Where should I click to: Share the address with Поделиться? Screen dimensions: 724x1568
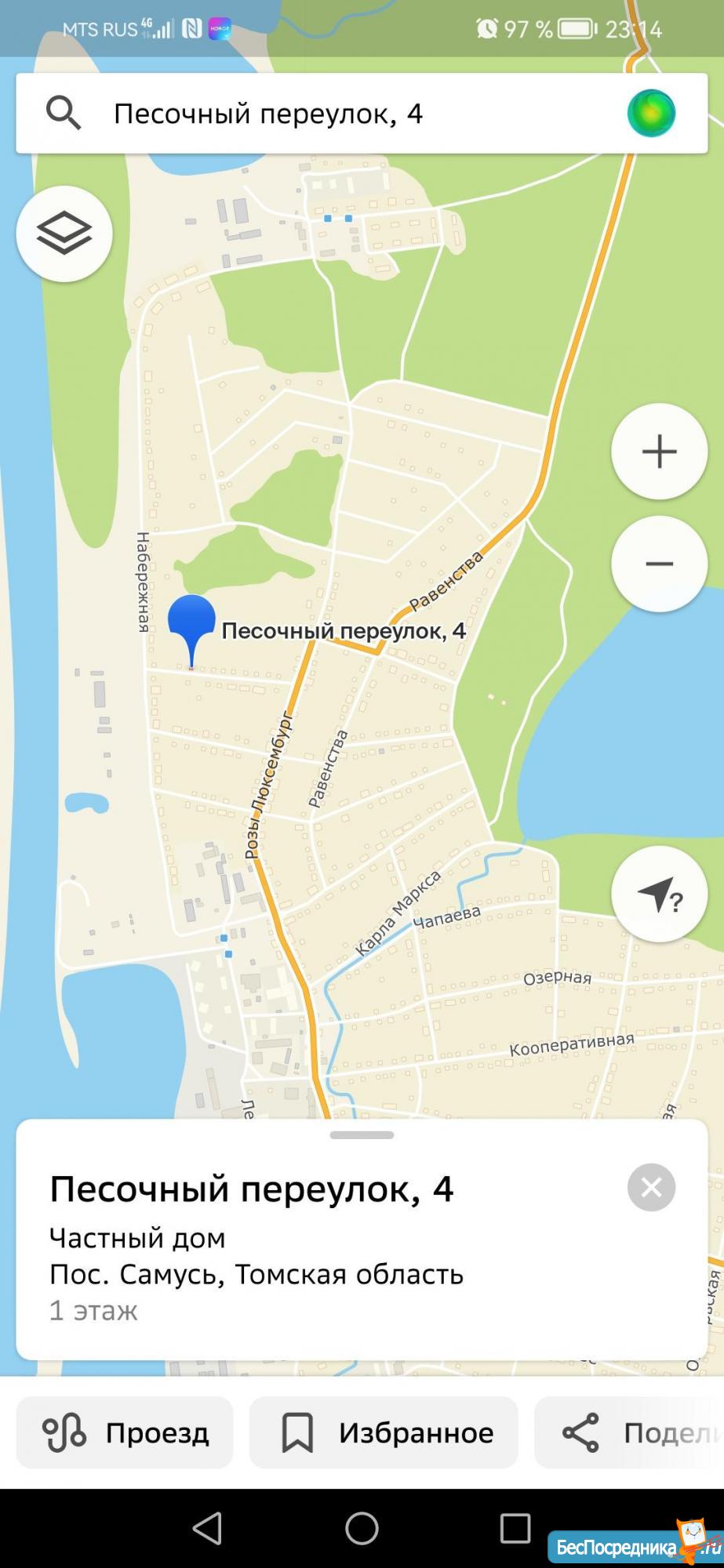pos(629,1432)
